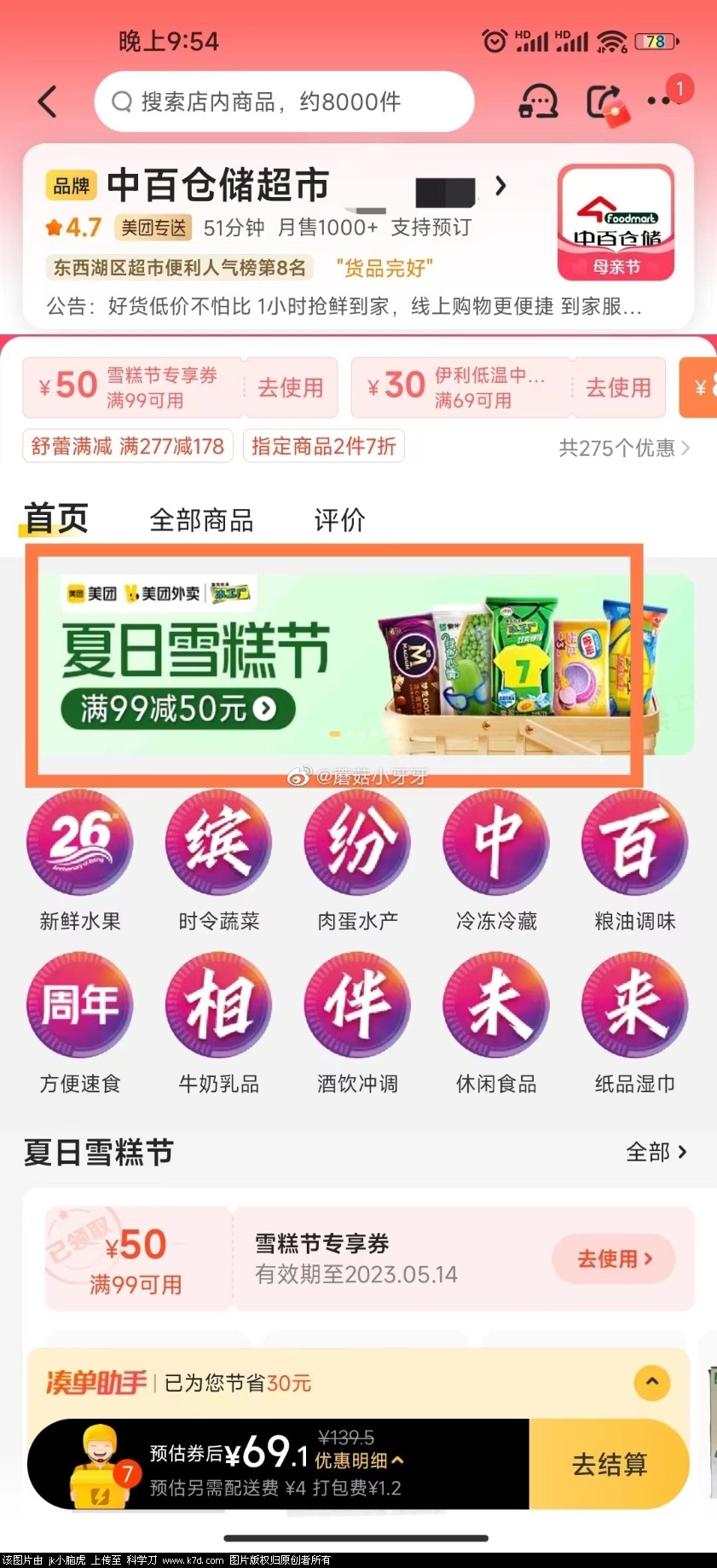Open the customer service chat icon
The width and height of the screenshot is (717, 1568).
coord(538,102)
